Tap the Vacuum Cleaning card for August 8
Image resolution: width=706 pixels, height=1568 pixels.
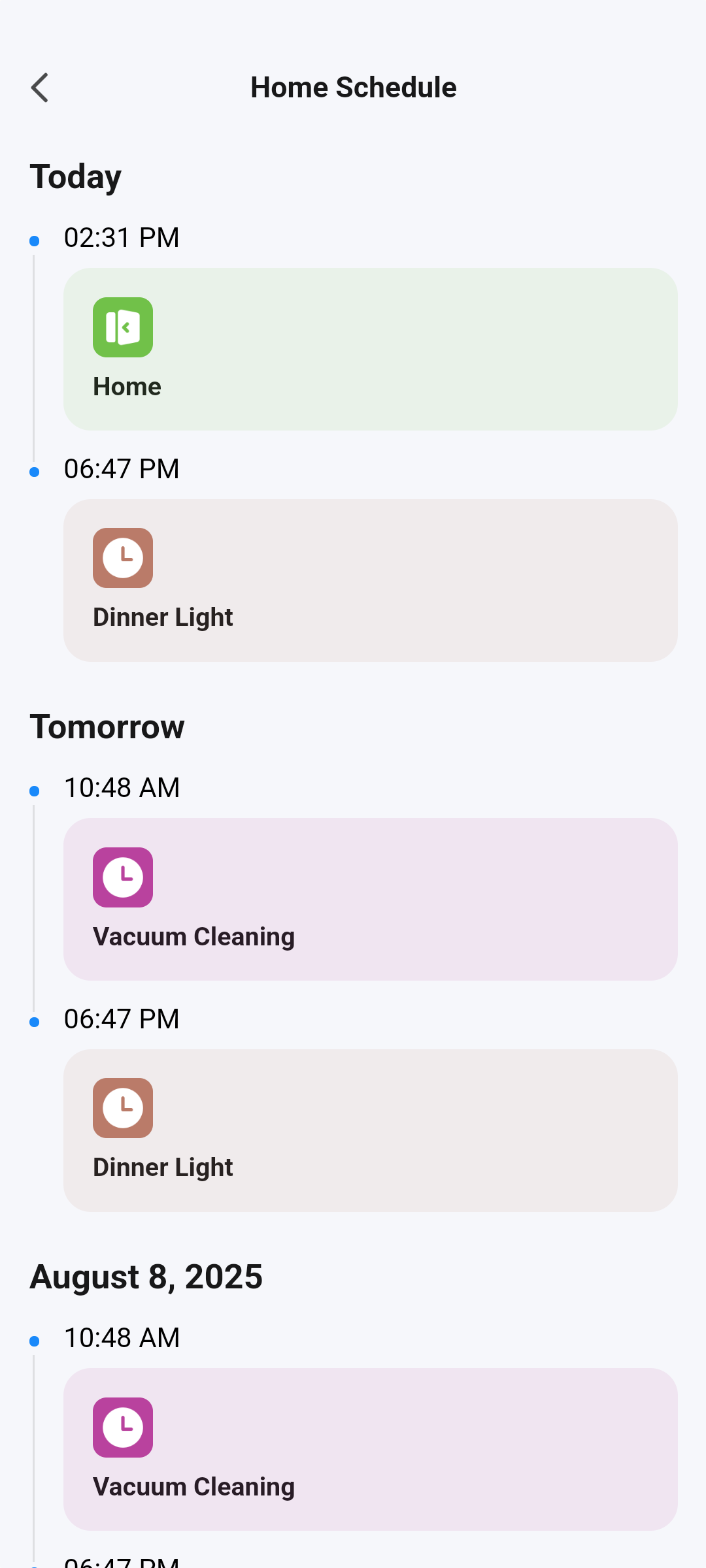[x=370, y=1448]
